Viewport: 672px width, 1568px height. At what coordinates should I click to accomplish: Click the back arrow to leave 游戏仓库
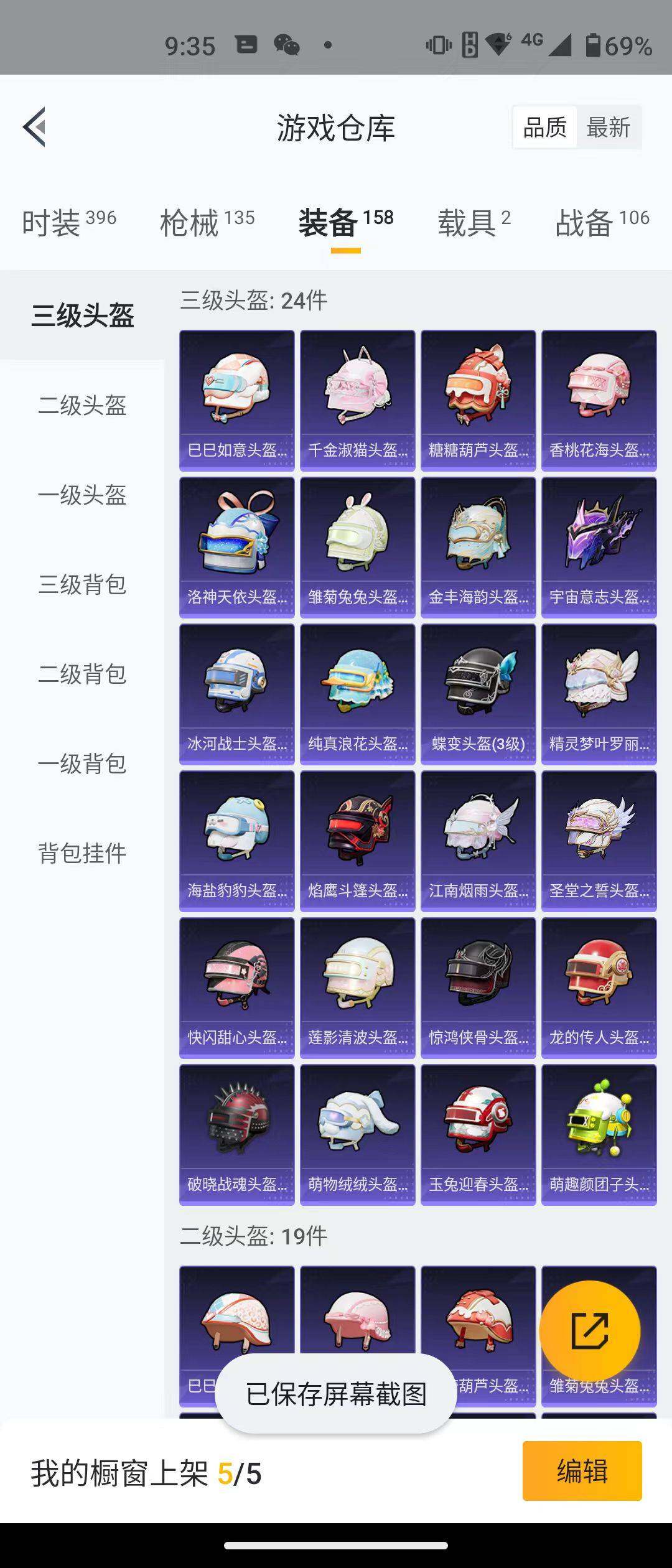point(34,128)
